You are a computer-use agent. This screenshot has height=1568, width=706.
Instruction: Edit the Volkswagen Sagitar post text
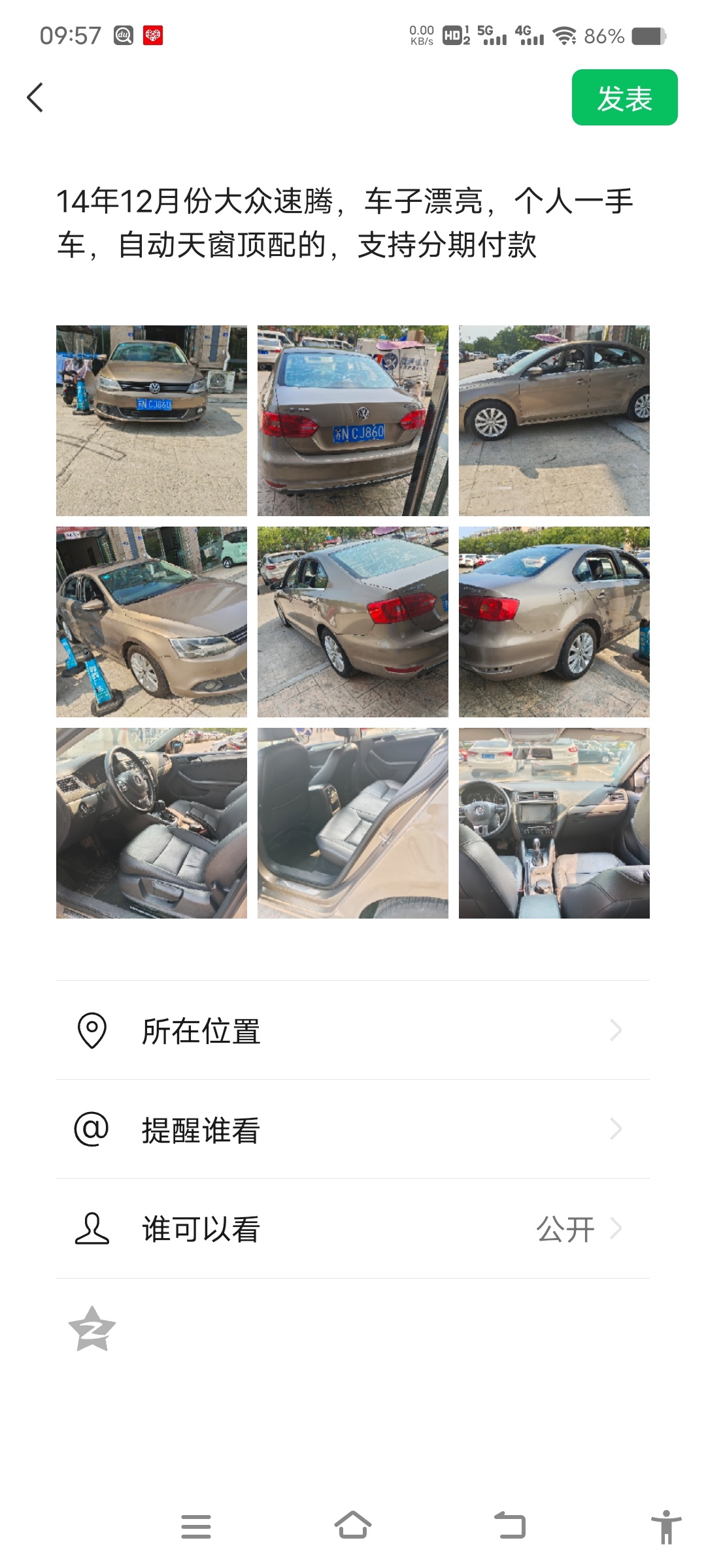pos(345,223)
